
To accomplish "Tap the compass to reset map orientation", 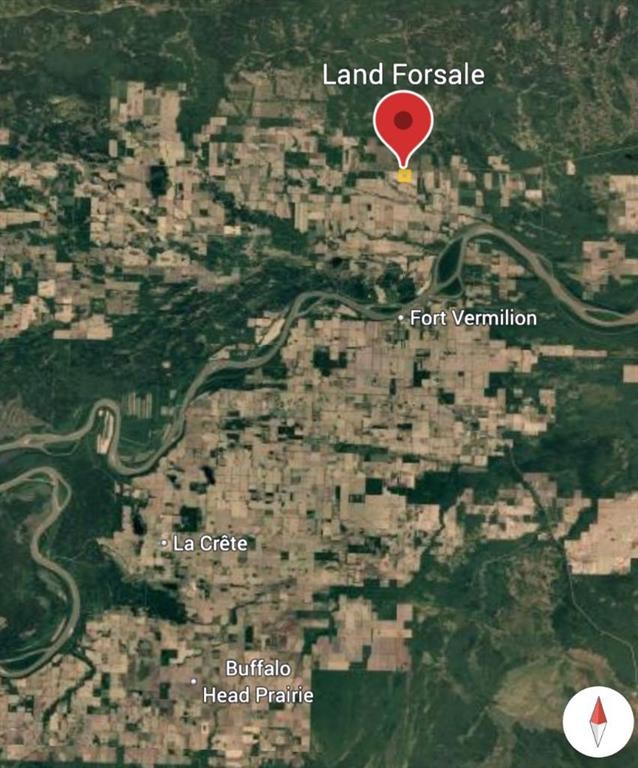I will tap(598, 722).
